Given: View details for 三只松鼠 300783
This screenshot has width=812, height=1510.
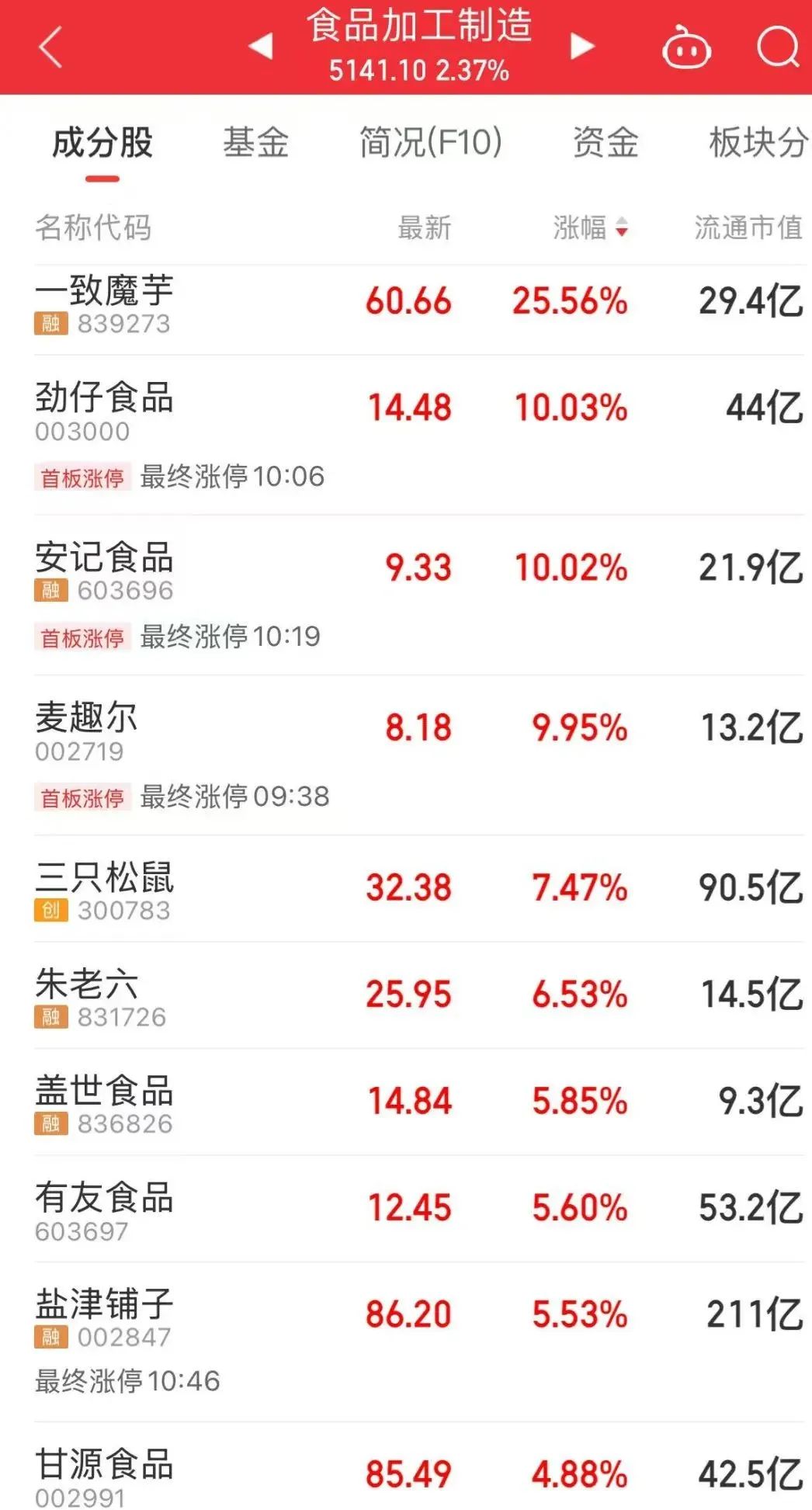Looking at the screenshot, I should point(104,890).
